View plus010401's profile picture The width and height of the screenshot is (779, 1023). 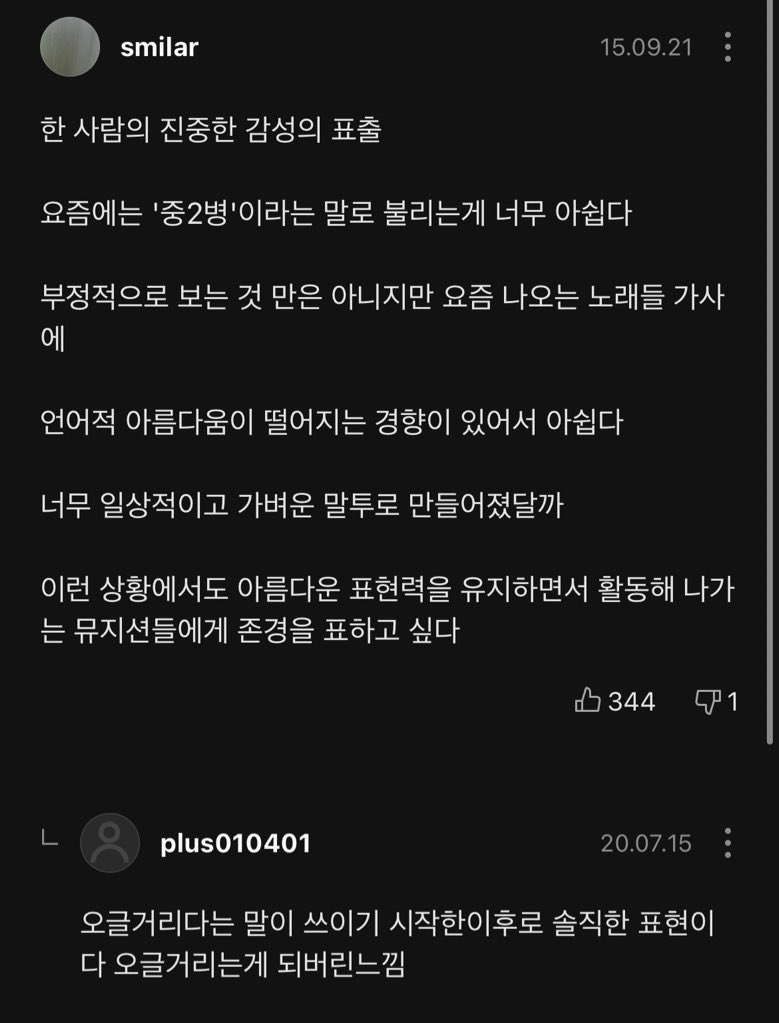tap(110, 843)
